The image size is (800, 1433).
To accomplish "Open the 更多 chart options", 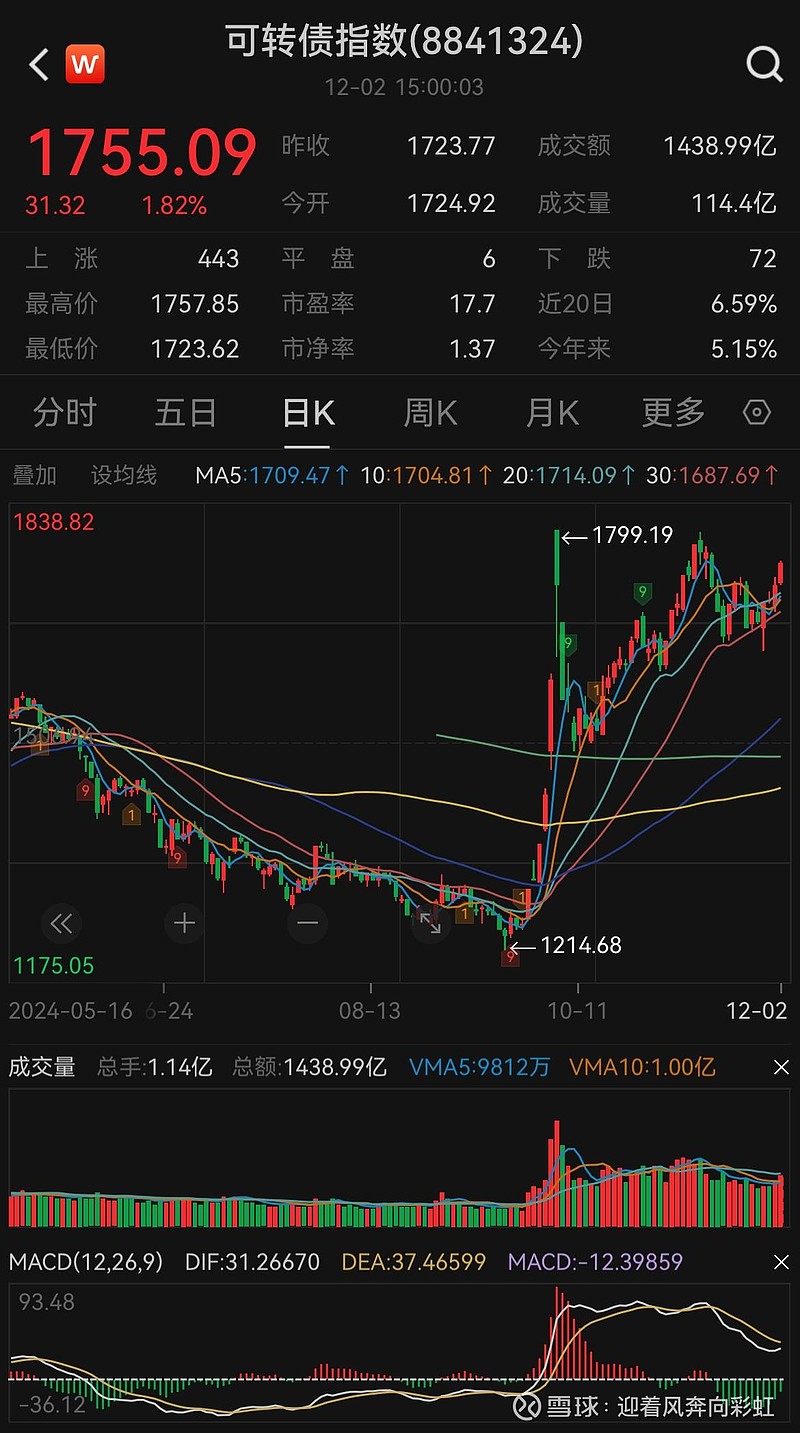I will pos(671,412).
